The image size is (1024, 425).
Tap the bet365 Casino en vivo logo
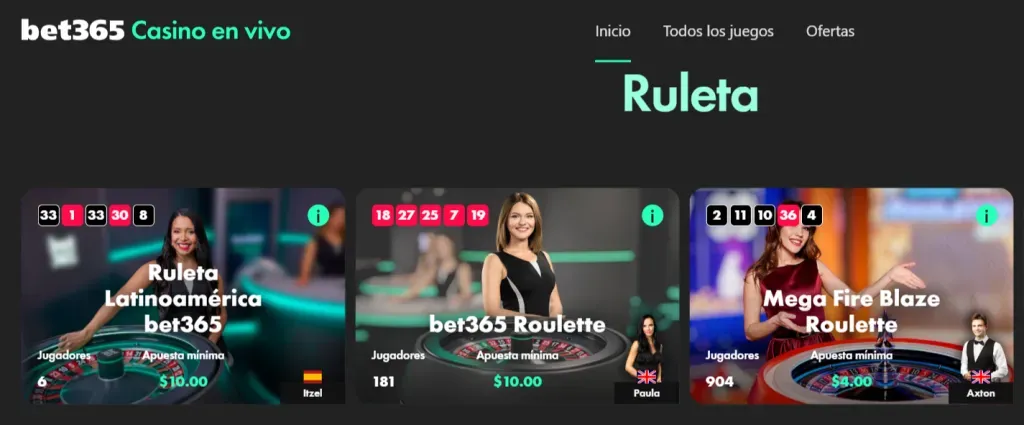coord(156,31)
